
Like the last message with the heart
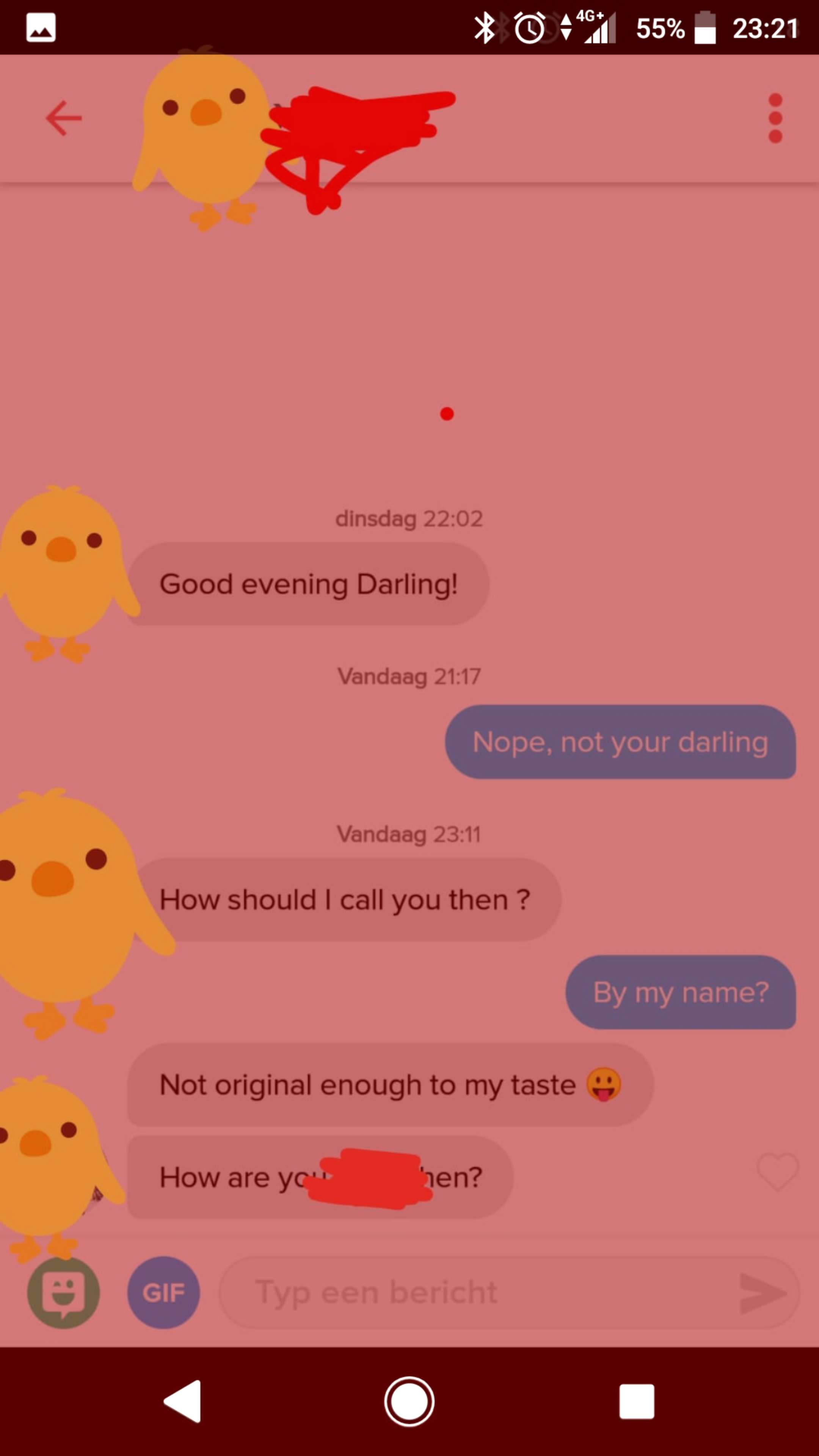pyautogui.click(x=778, y=1172)
